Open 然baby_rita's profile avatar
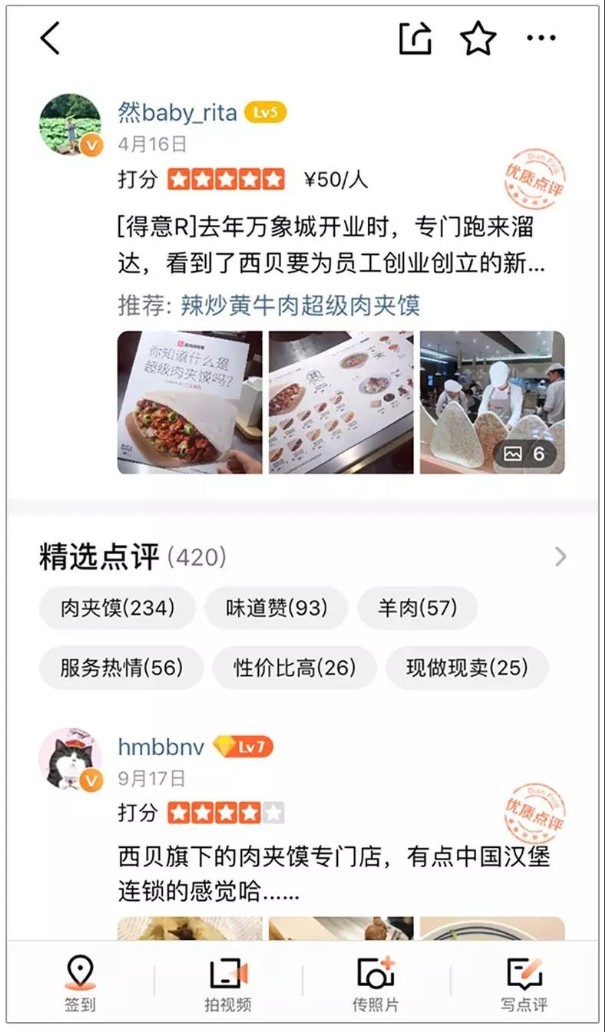The image size is (605, 1032). coord(70,126)
